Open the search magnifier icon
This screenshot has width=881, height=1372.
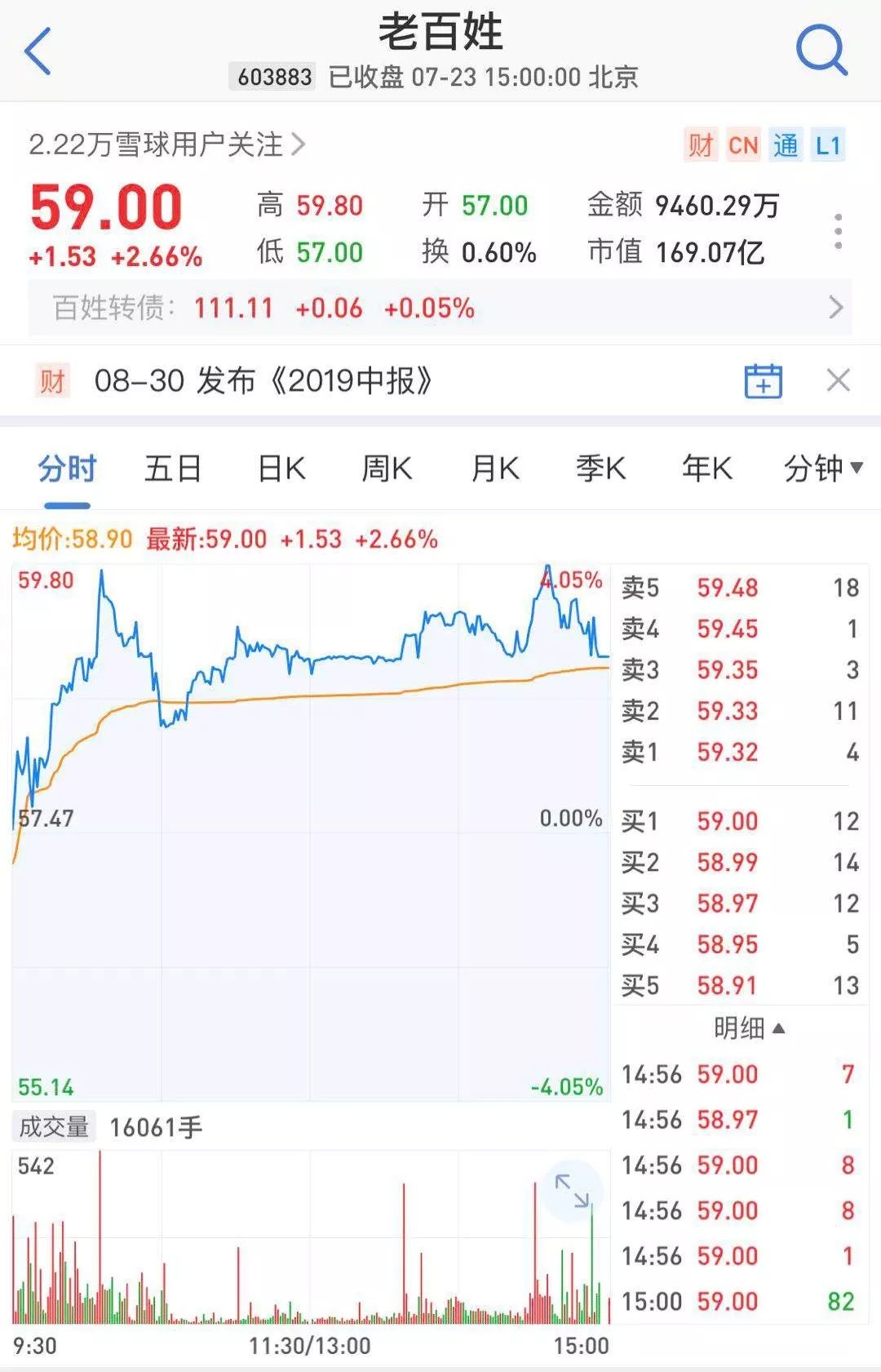821,51
